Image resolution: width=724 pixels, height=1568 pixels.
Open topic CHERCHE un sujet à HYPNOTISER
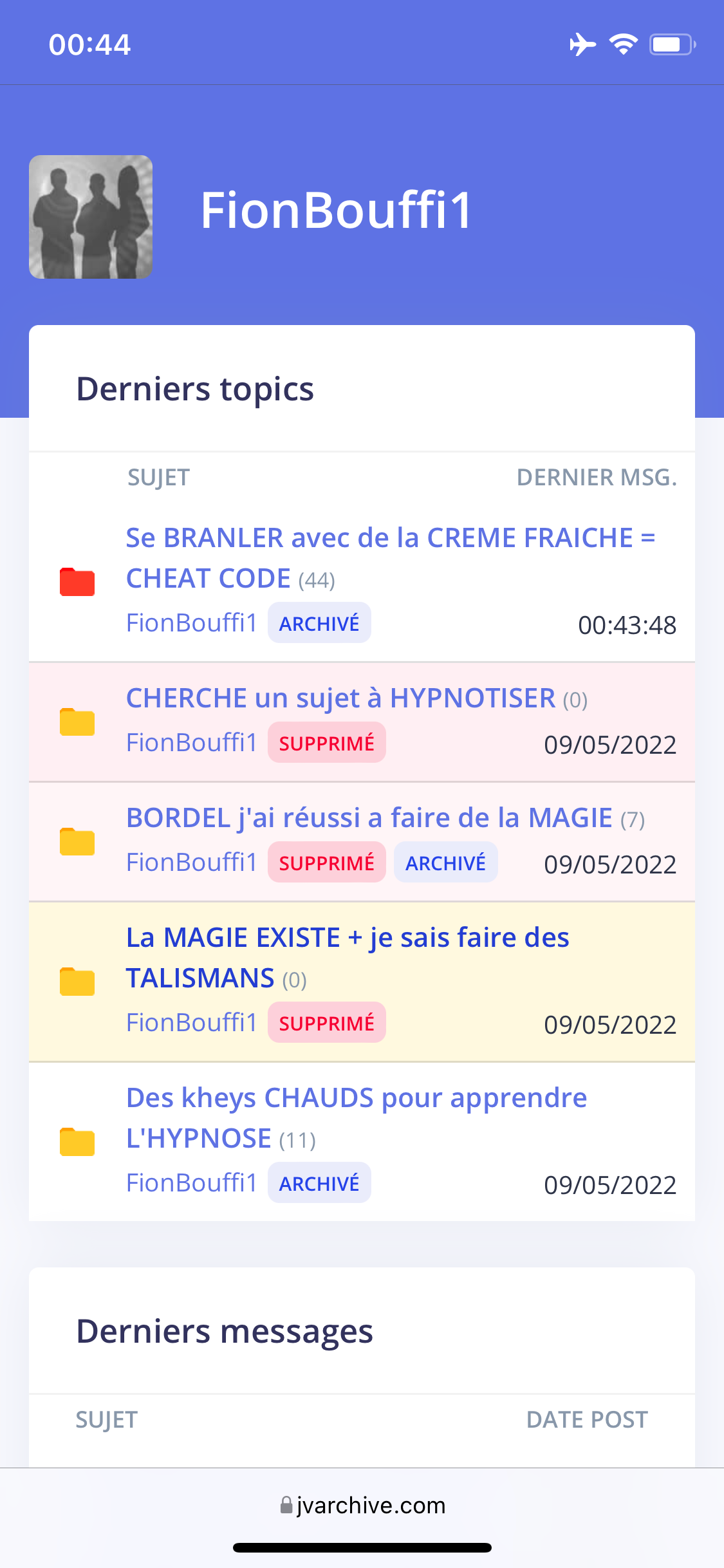[340, 698]
